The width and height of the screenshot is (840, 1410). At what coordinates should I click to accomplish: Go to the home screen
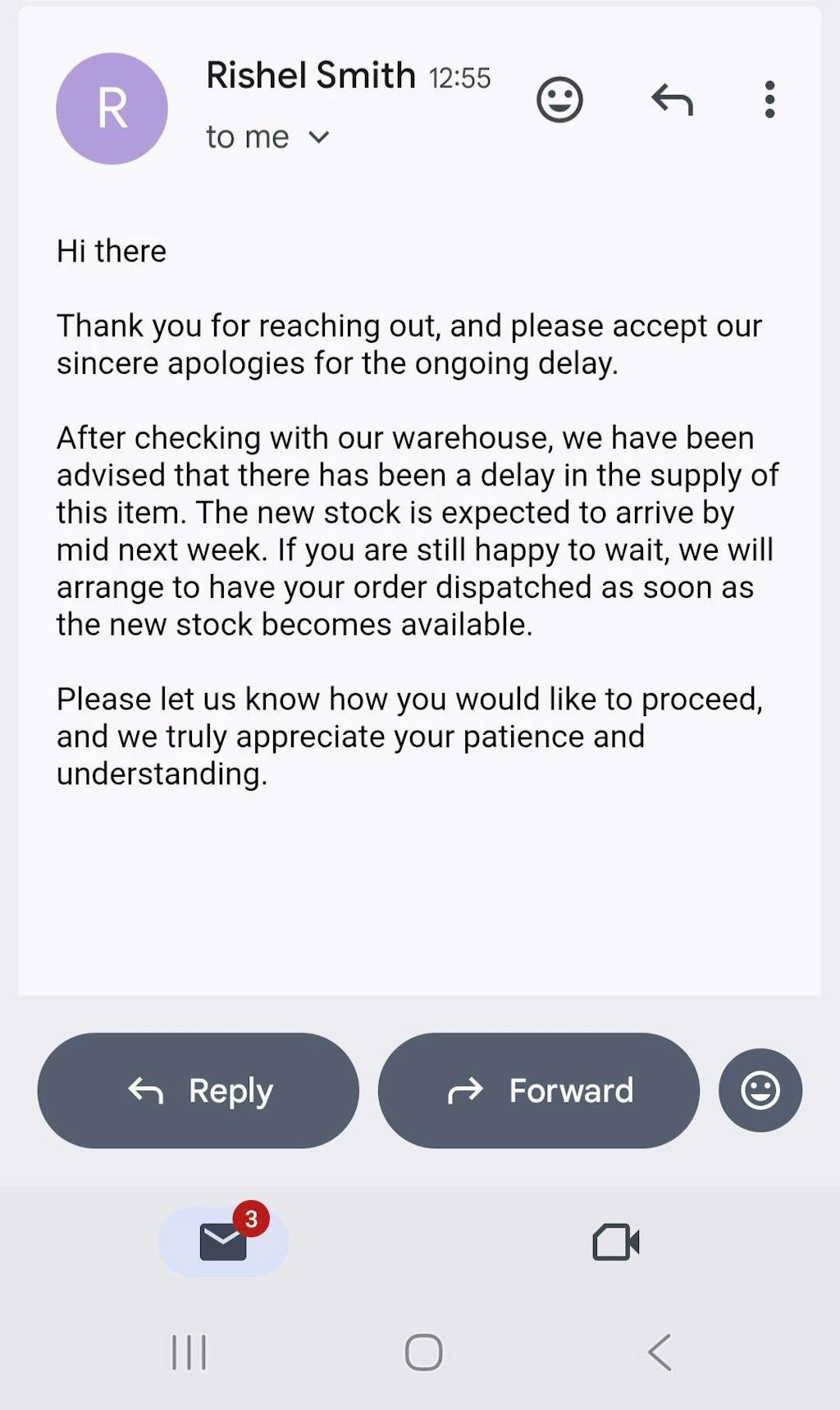click(x=423, y=1352)
